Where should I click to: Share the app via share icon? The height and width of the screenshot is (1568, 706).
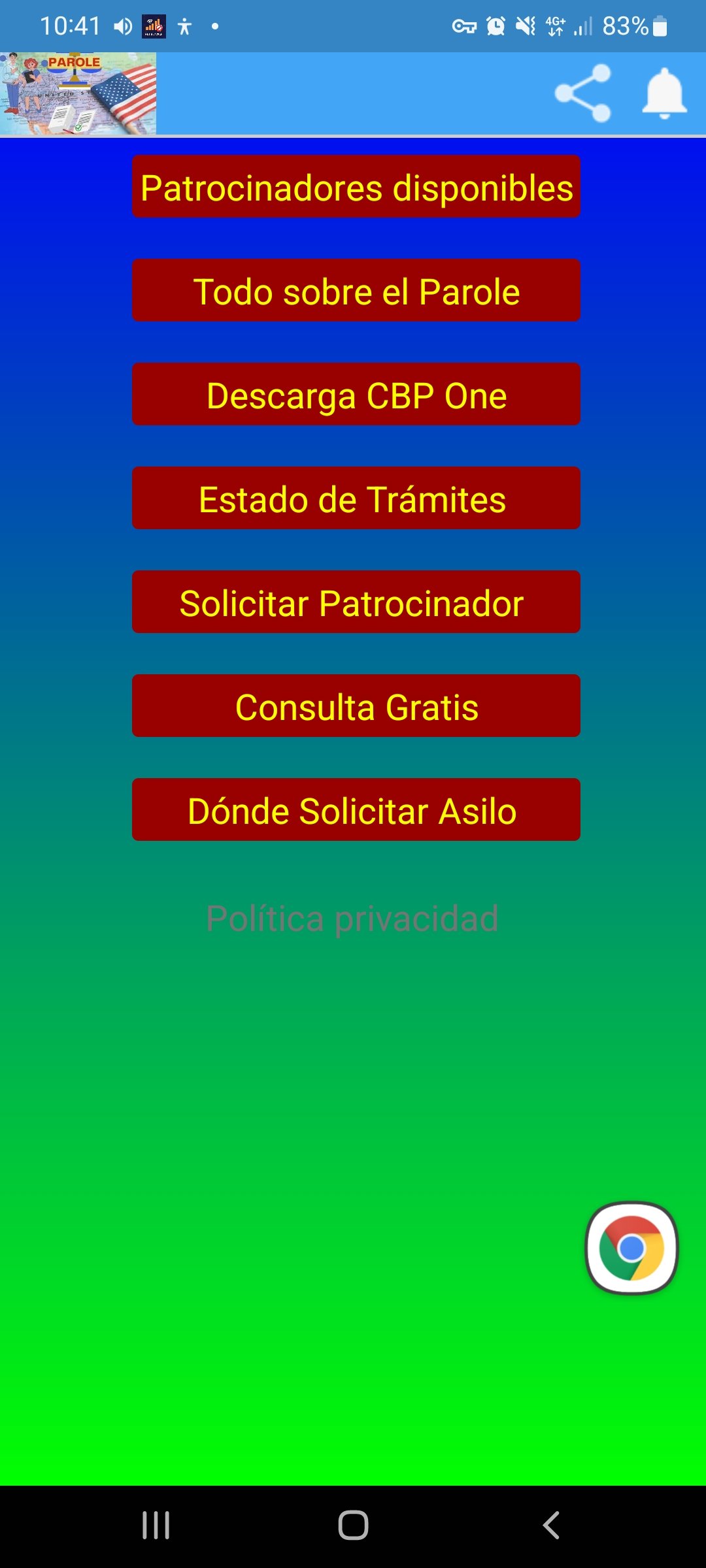582,93
